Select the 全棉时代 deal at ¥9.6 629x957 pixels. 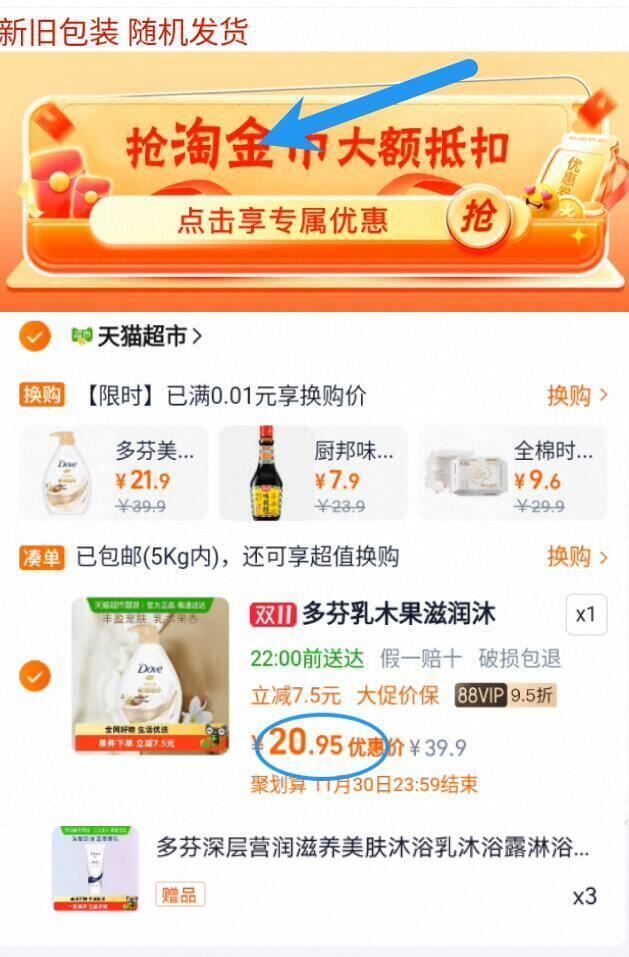pyautogui.click(x=512, y=473)
